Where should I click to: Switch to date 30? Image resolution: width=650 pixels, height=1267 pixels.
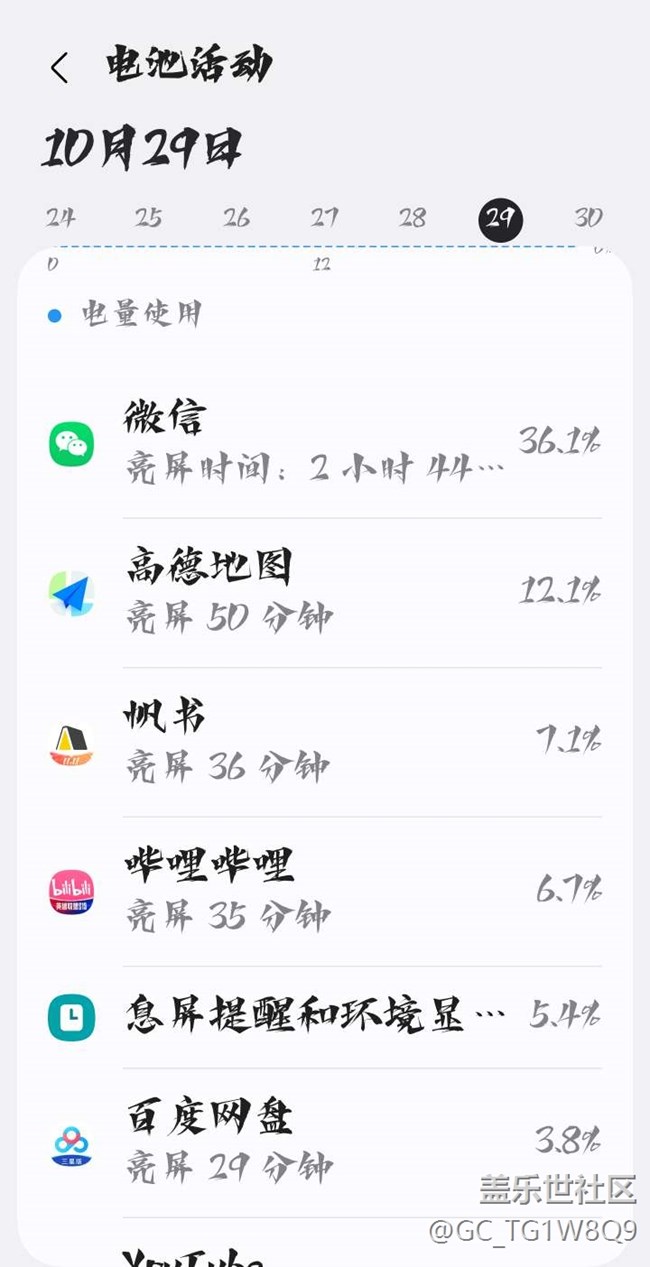pyautogui.click(x=588, y=217)
